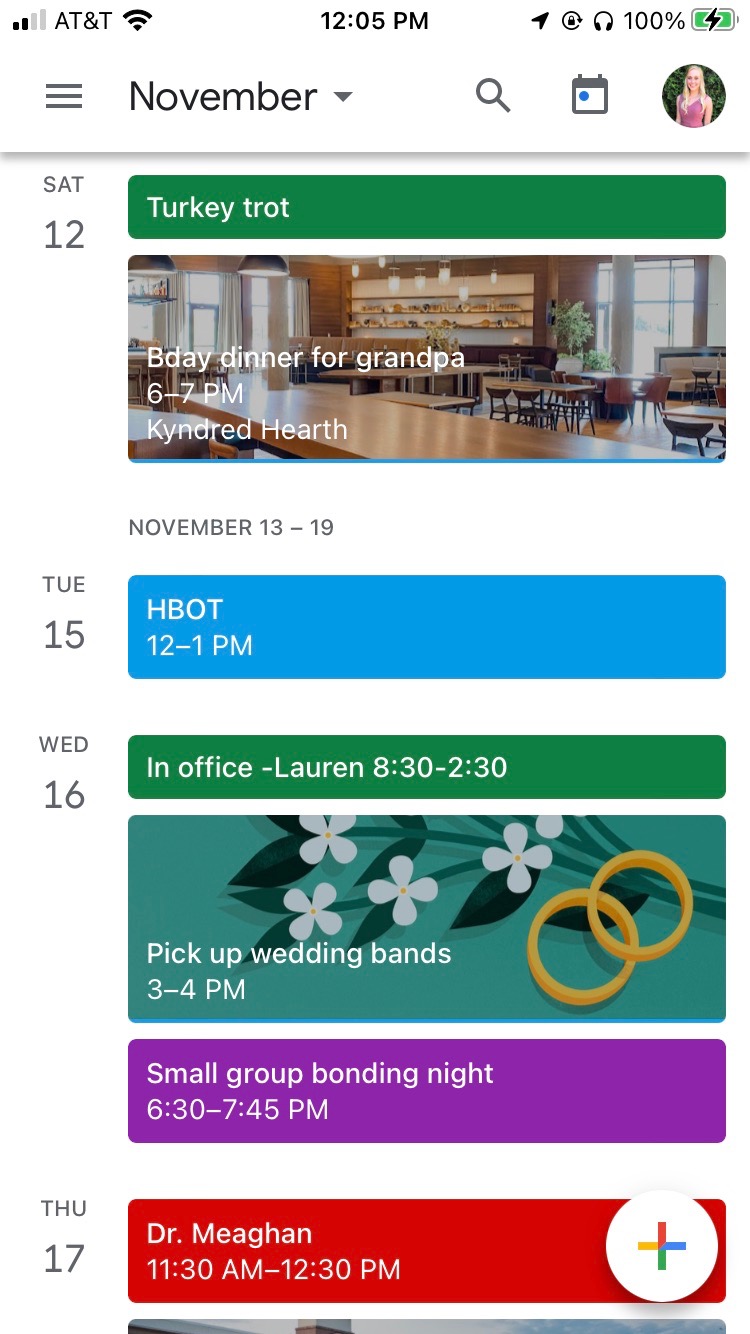Open the account profile picture
750x1334 pixels.
pos(693,97)
